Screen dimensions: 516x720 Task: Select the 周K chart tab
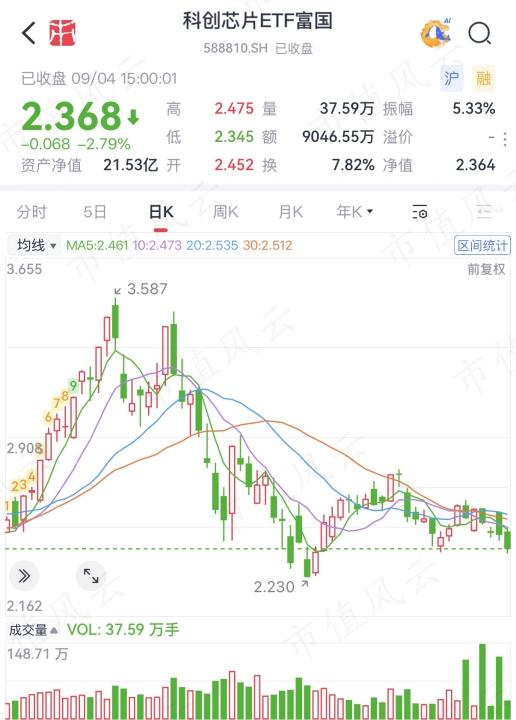[x=225, y=212]
